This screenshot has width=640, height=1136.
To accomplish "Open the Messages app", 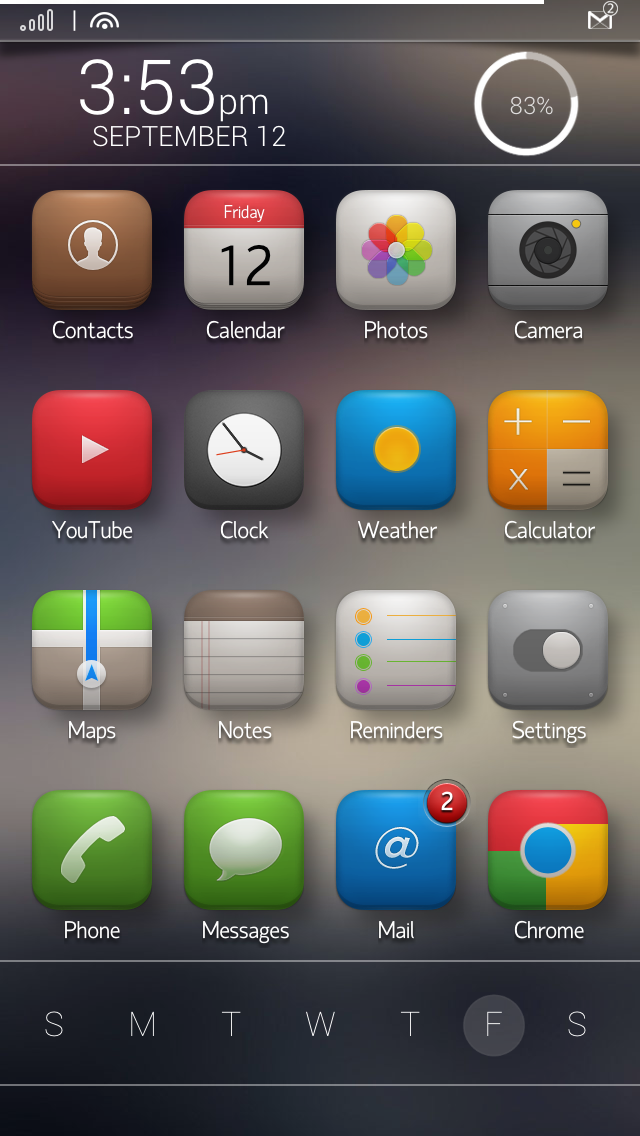I will (x=244, y=849).
